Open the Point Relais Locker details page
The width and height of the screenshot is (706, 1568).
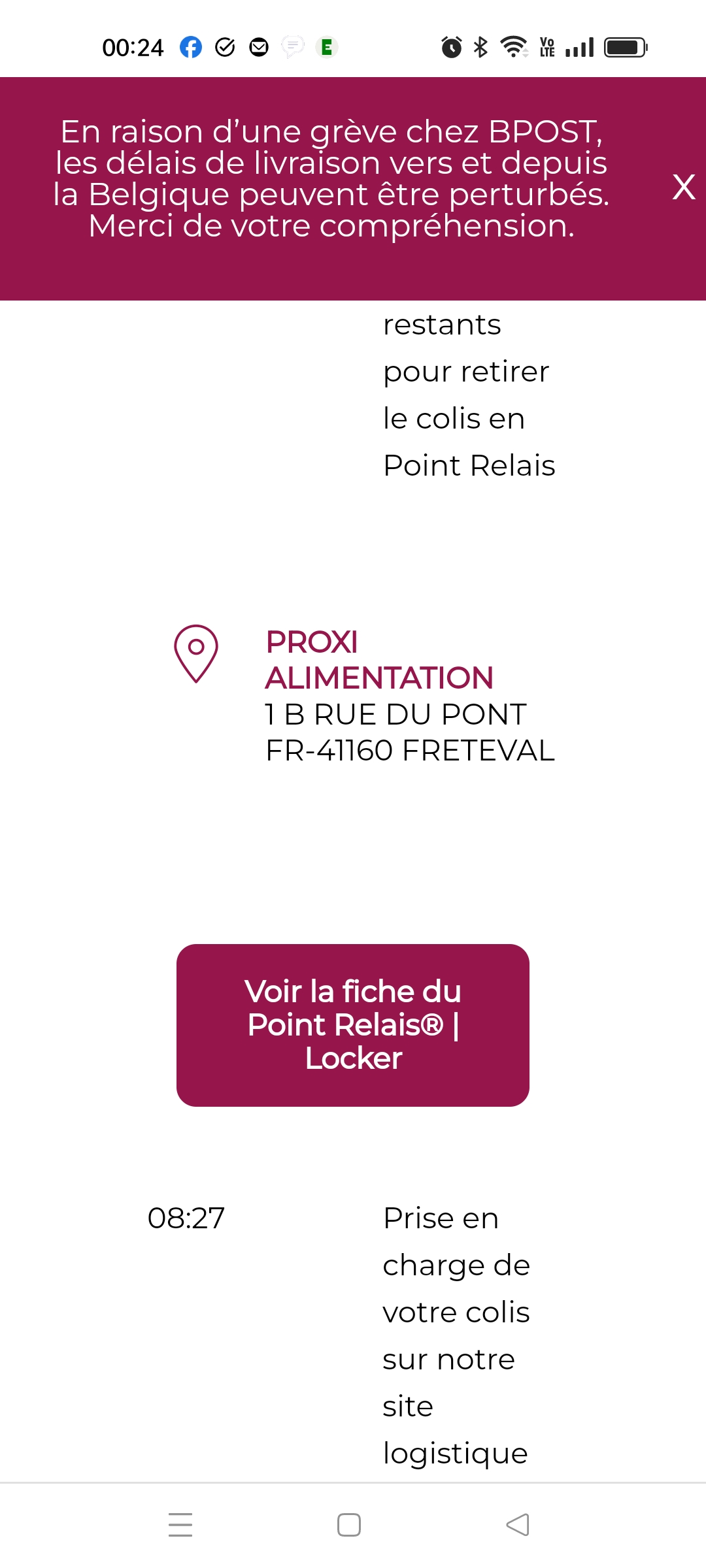pyautogui.click(x=353, y=1025)
